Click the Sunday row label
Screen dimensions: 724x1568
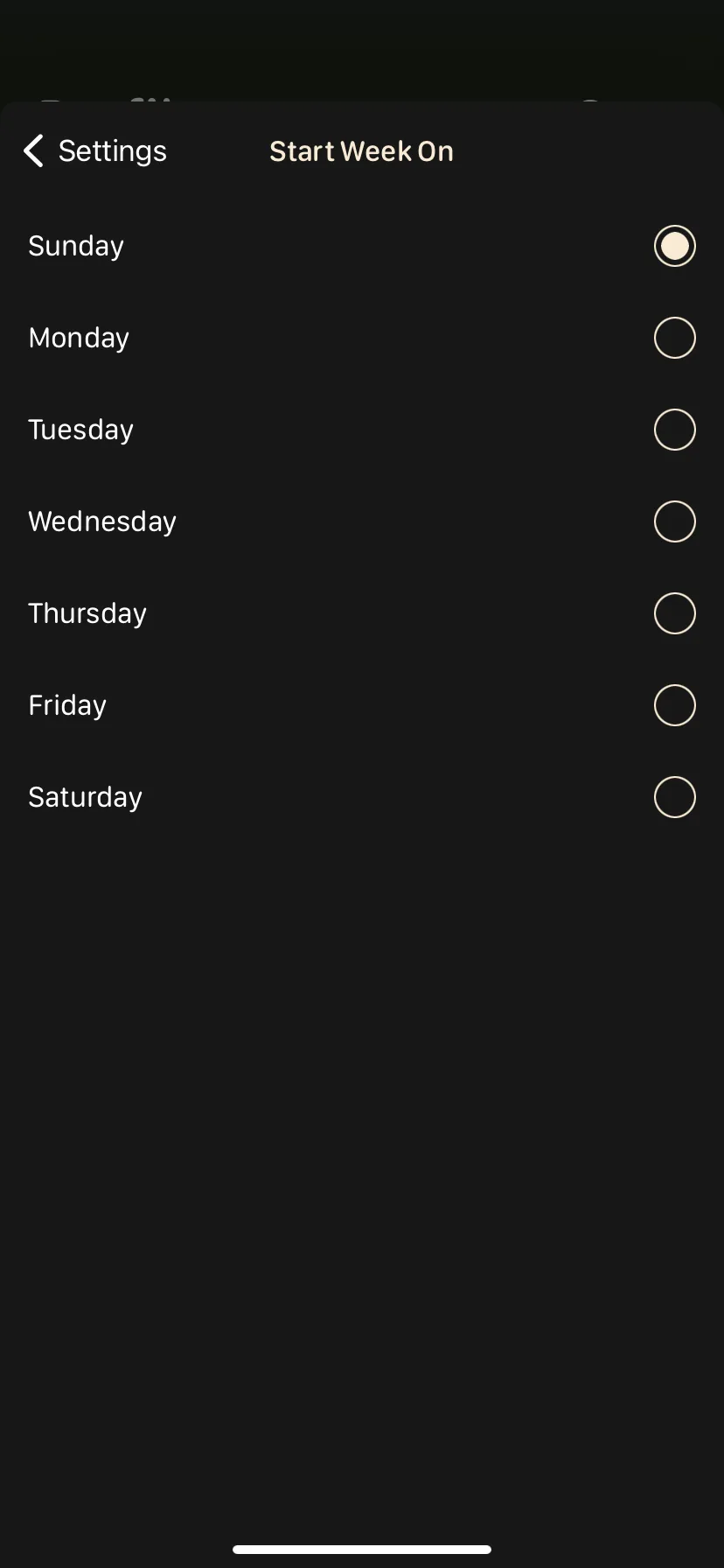pos(75,246)
